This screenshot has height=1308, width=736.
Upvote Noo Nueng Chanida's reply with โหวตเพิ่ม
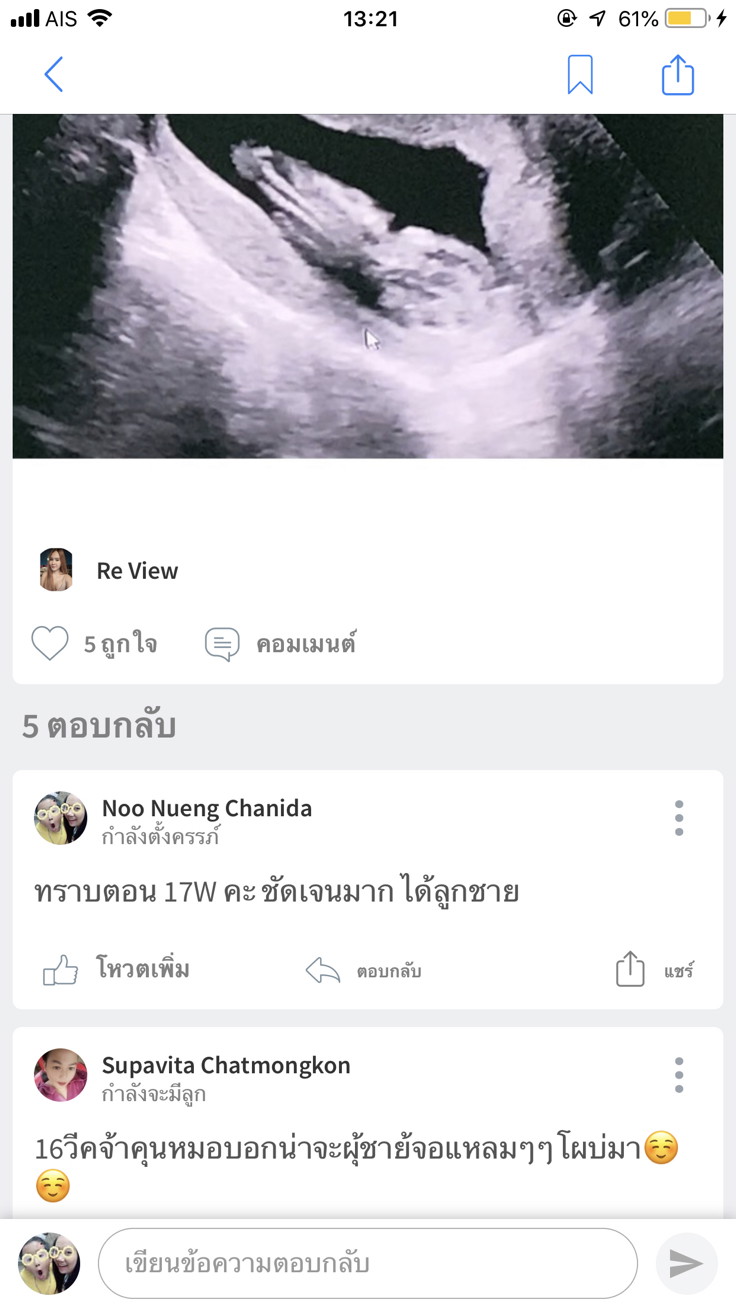point(117,969)
